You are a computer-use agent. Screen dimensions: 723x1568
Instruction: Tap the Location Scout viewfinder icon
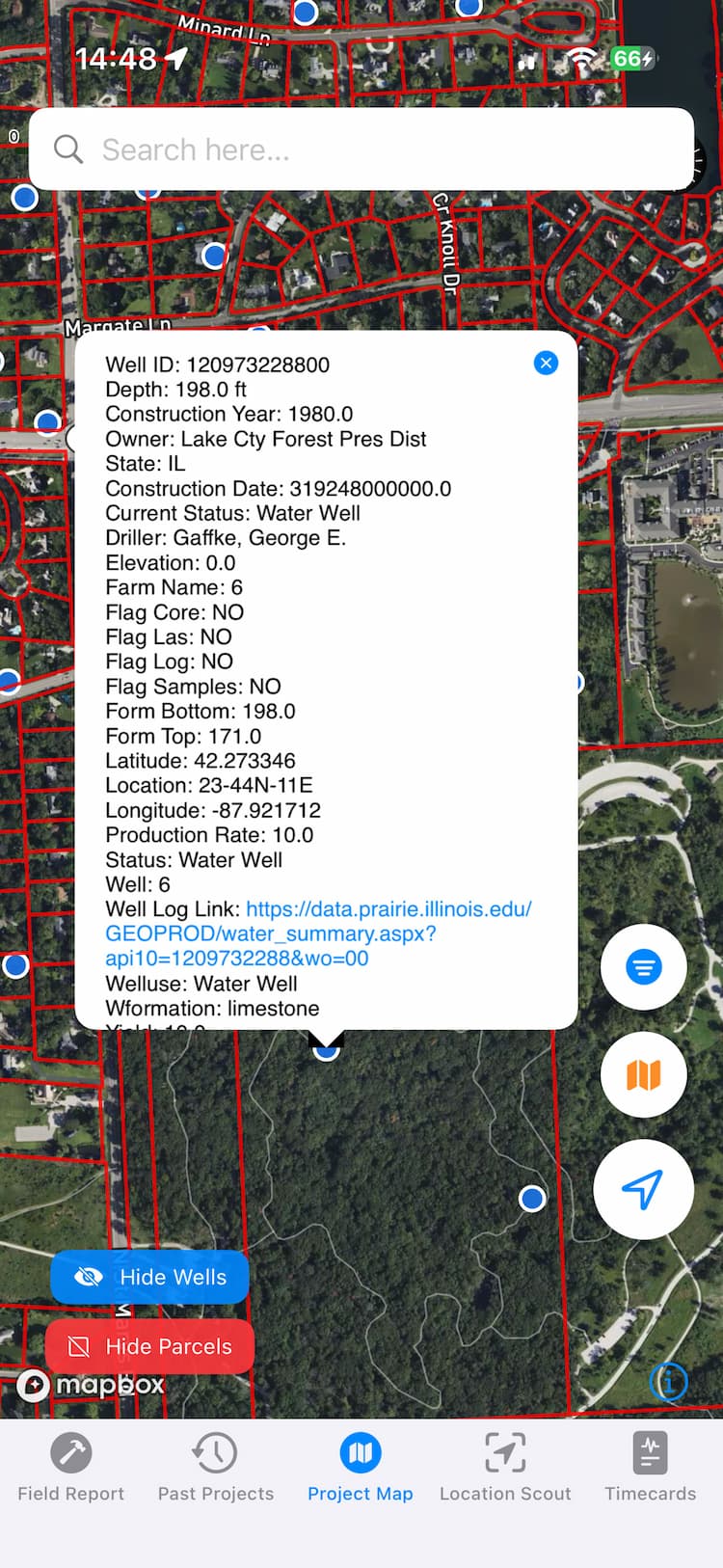coord(505,1452)
